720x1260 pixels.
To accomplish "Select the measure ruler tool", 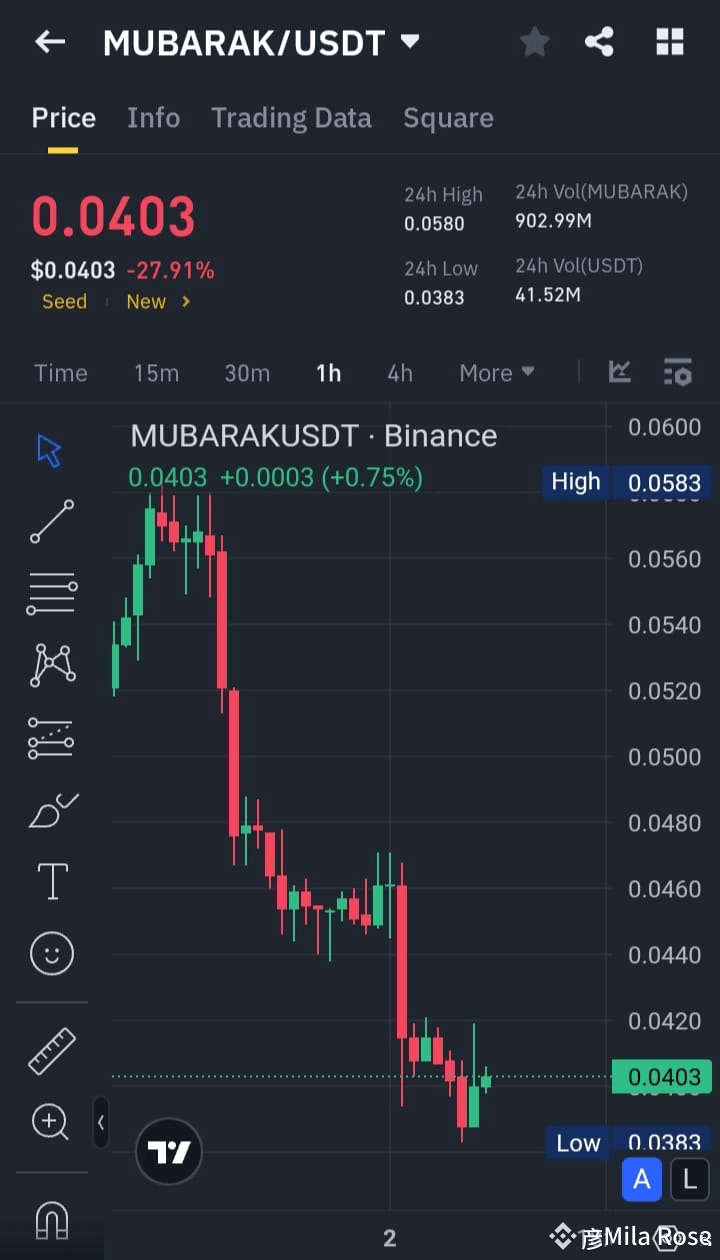I will click(50, 1050).
